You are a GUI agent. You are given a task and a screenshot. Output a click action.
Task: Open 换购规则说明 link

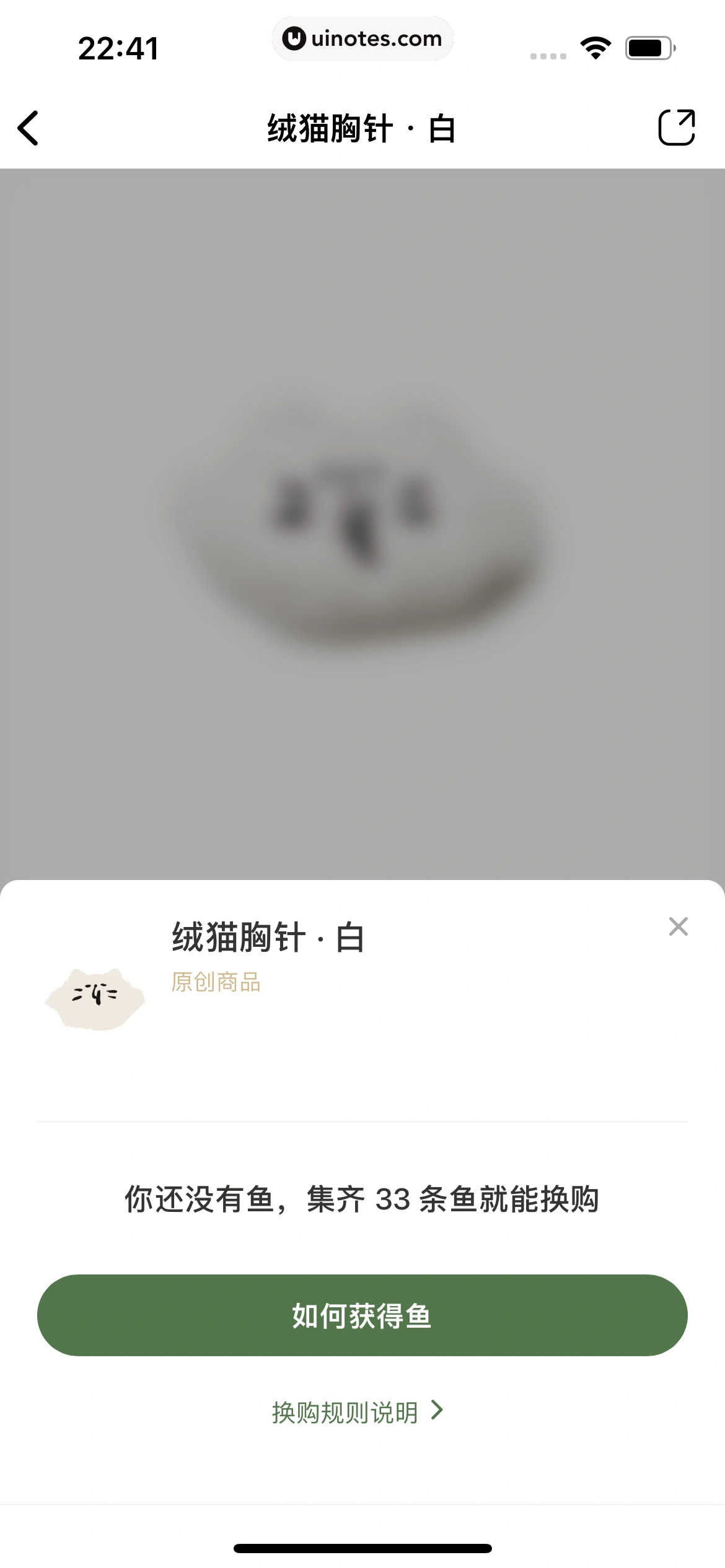click(x=358, y=1413)
